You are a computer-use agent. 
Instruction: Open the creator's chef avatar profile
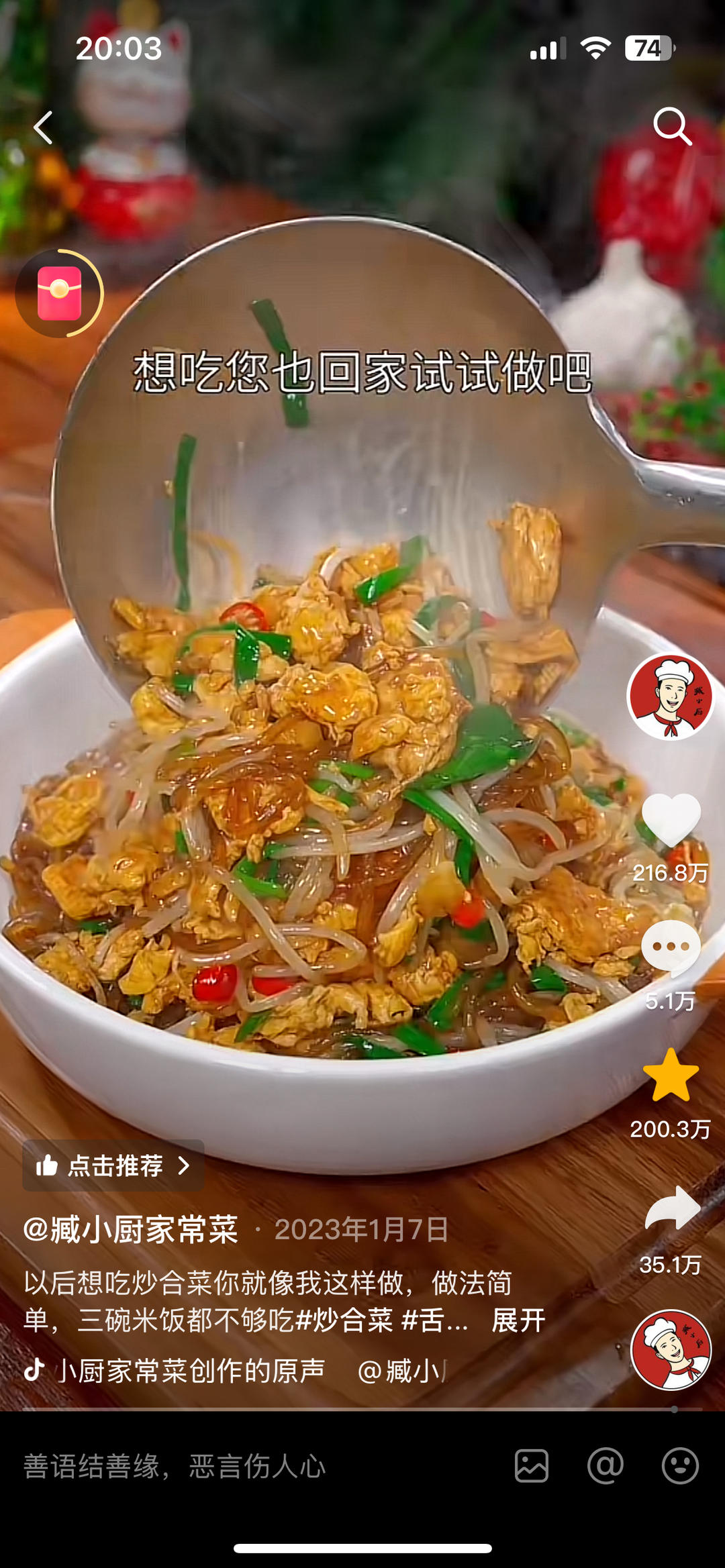(669, 696)
